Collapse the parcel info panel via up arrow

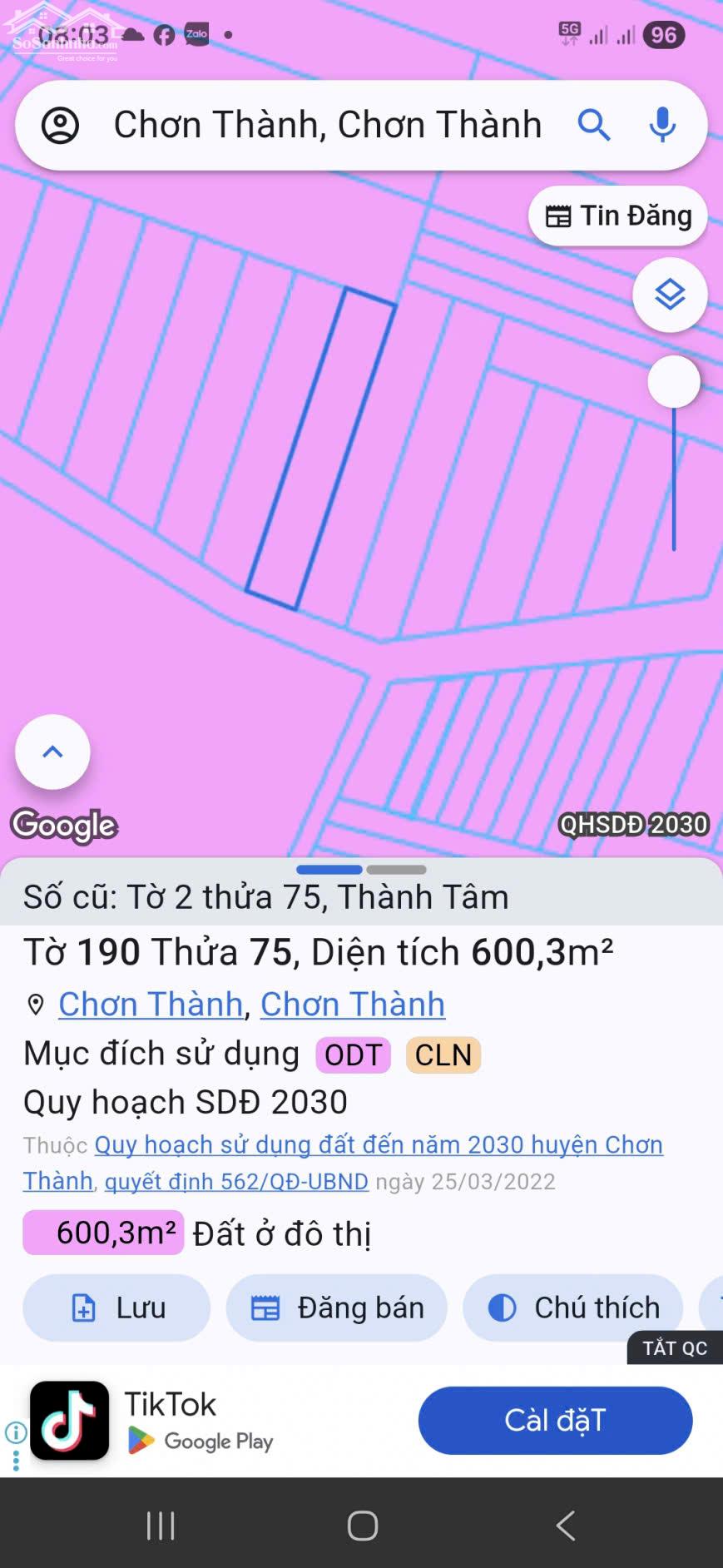click(52, 751)
